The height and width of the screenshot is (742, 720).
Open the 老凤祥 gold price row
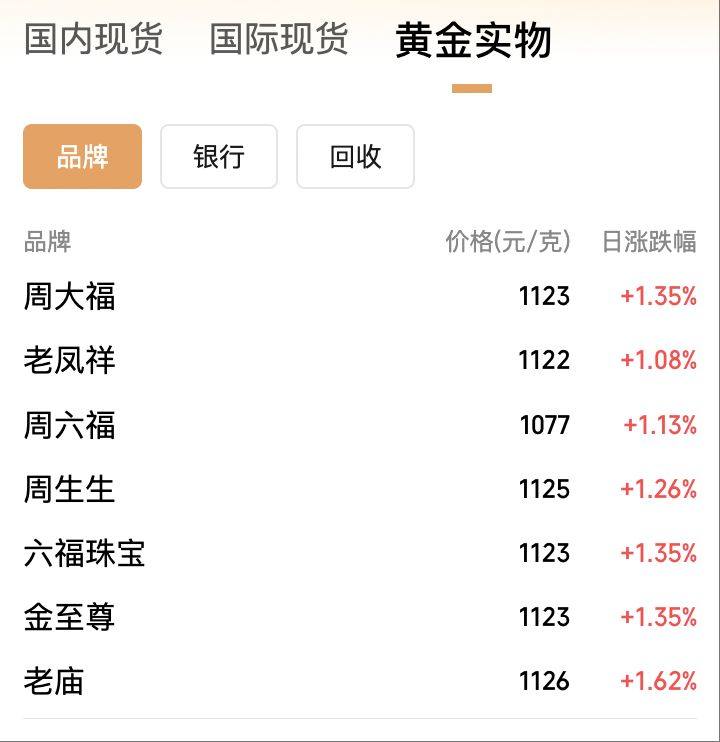click(x=360, y=360)
